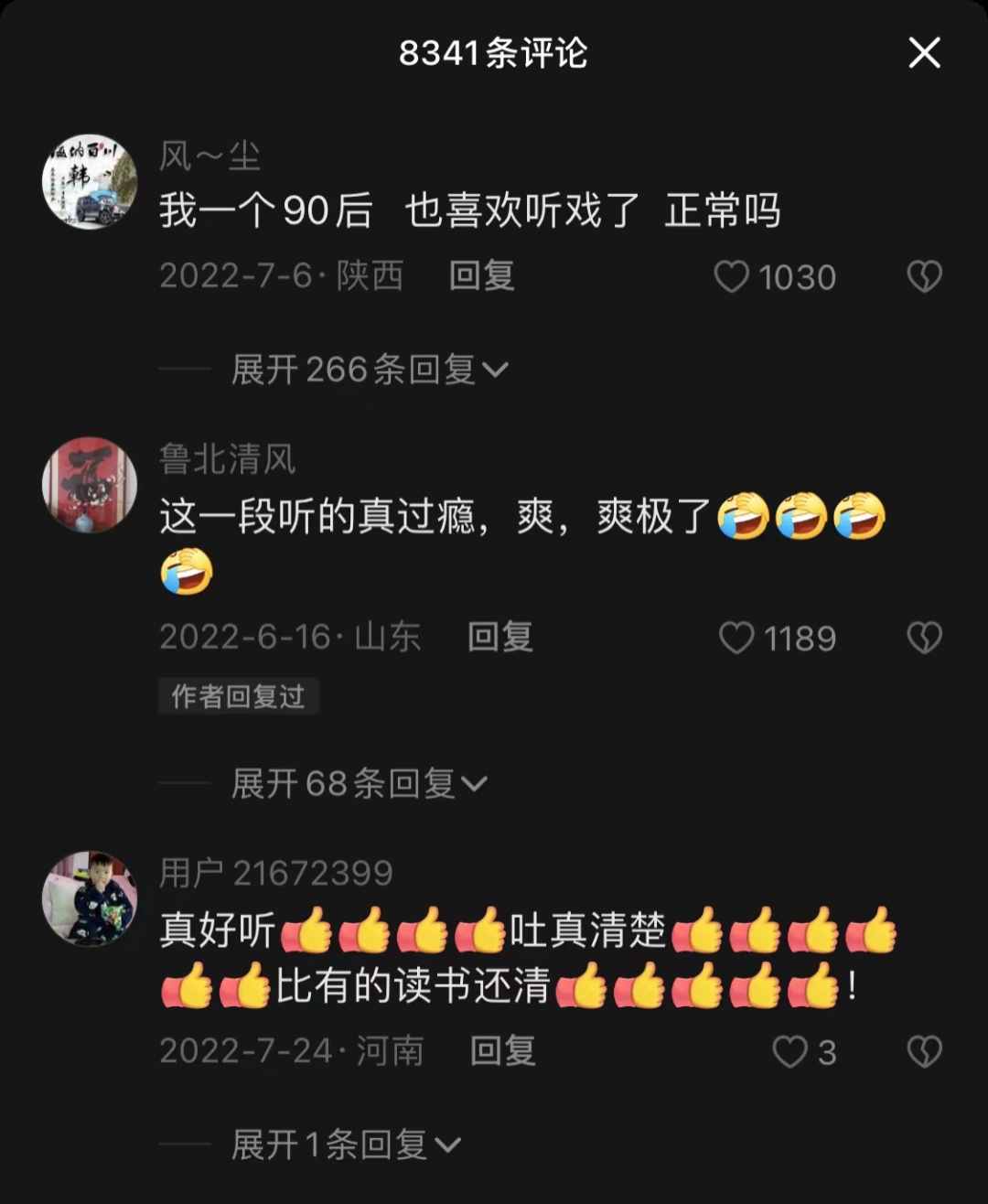988x1204 pixels.
Task: Expand 266 replies under 风～尘's comment
Action: coord(369,370)
